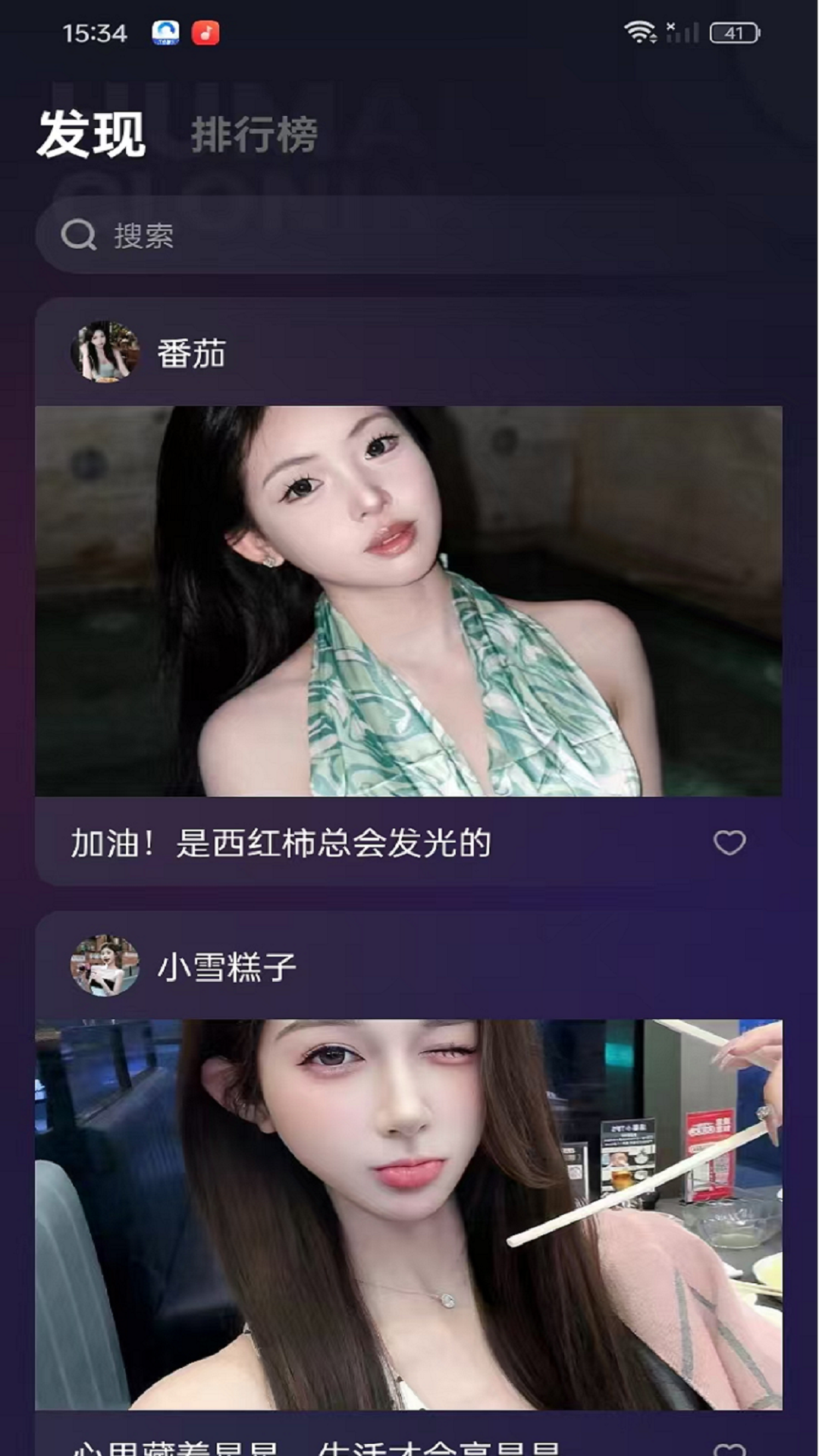Switch to the 排行榜 tab

pyautogui.click(x=254, y=135)
